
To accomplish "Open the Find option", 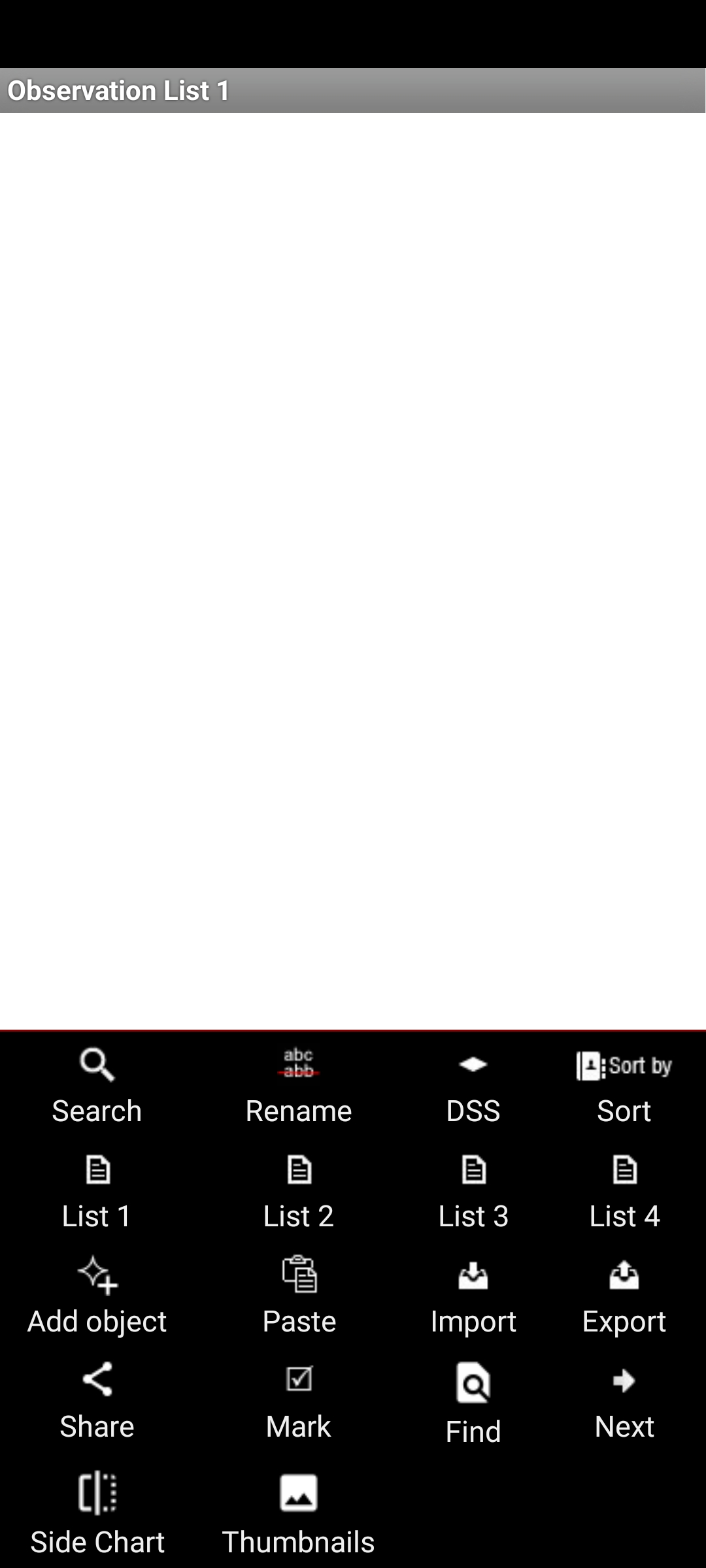I will pos(473,1403).
